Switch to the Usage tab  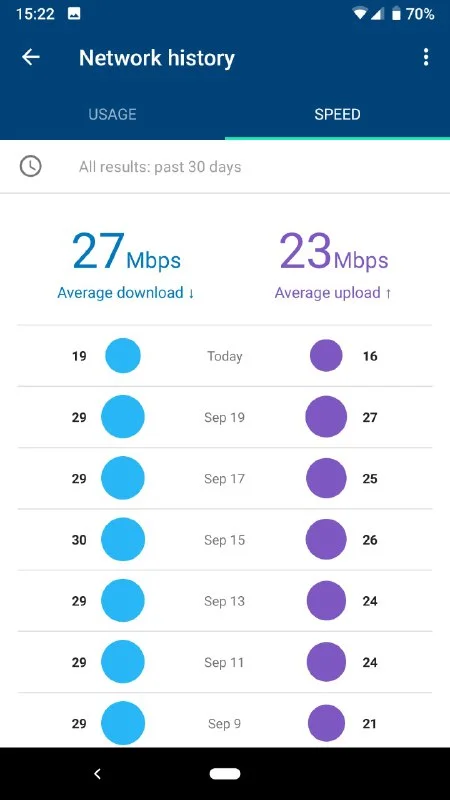pos(112,114)
